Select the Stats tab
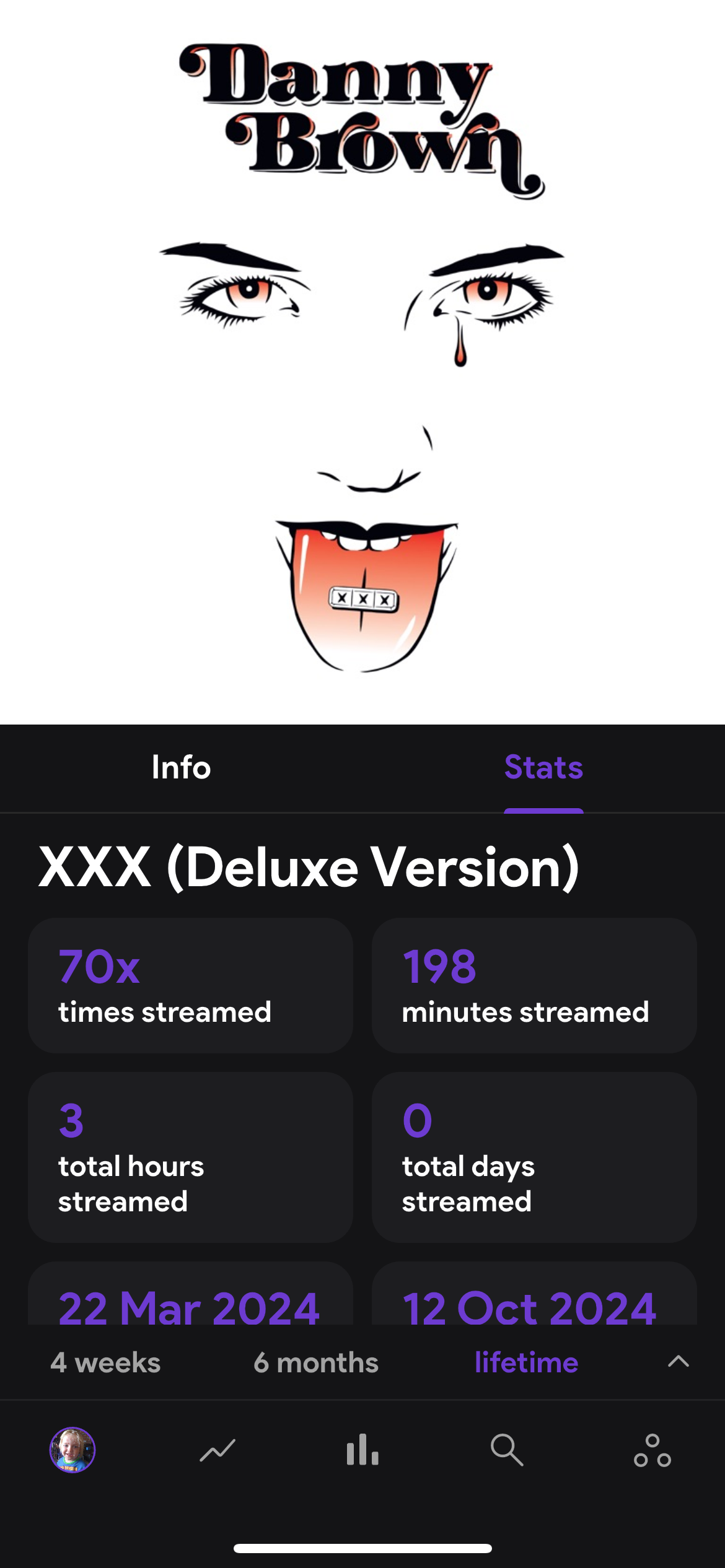Viewport: 725px width, 1568px height. [543, 768]
